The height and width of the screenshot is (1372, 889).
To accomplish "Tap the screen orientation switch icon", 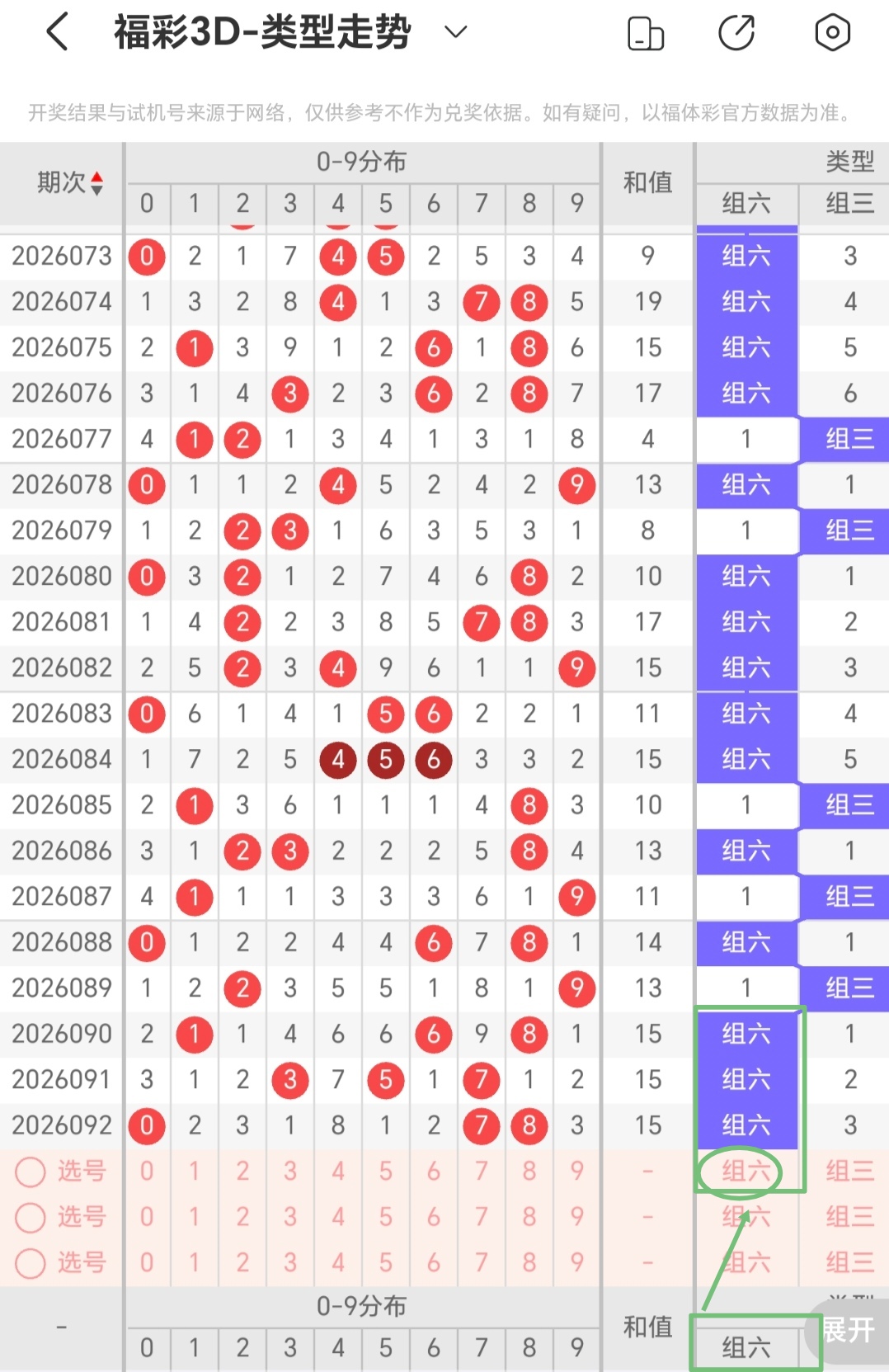I will click(646, 34).
